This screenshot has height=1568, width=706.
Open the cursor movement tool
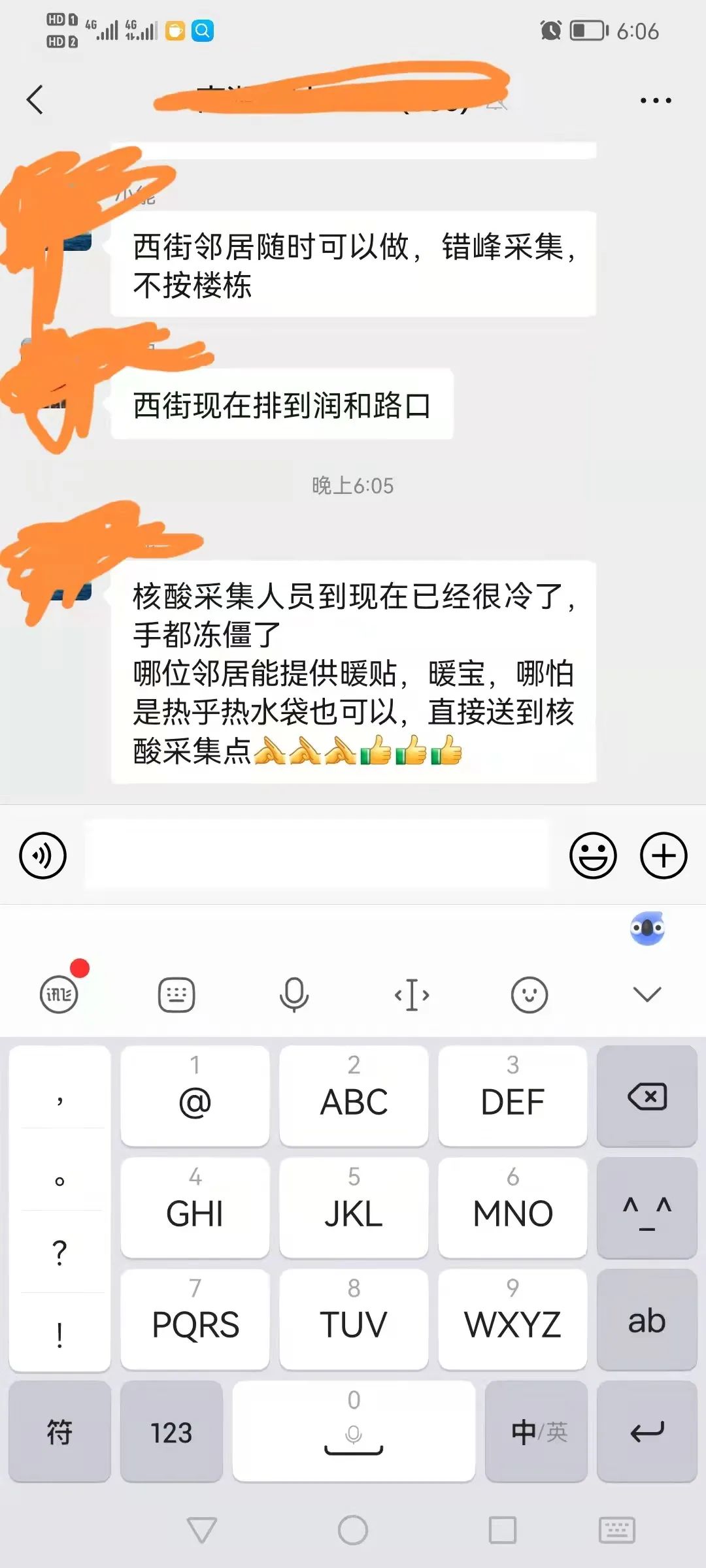click(412, 994)
